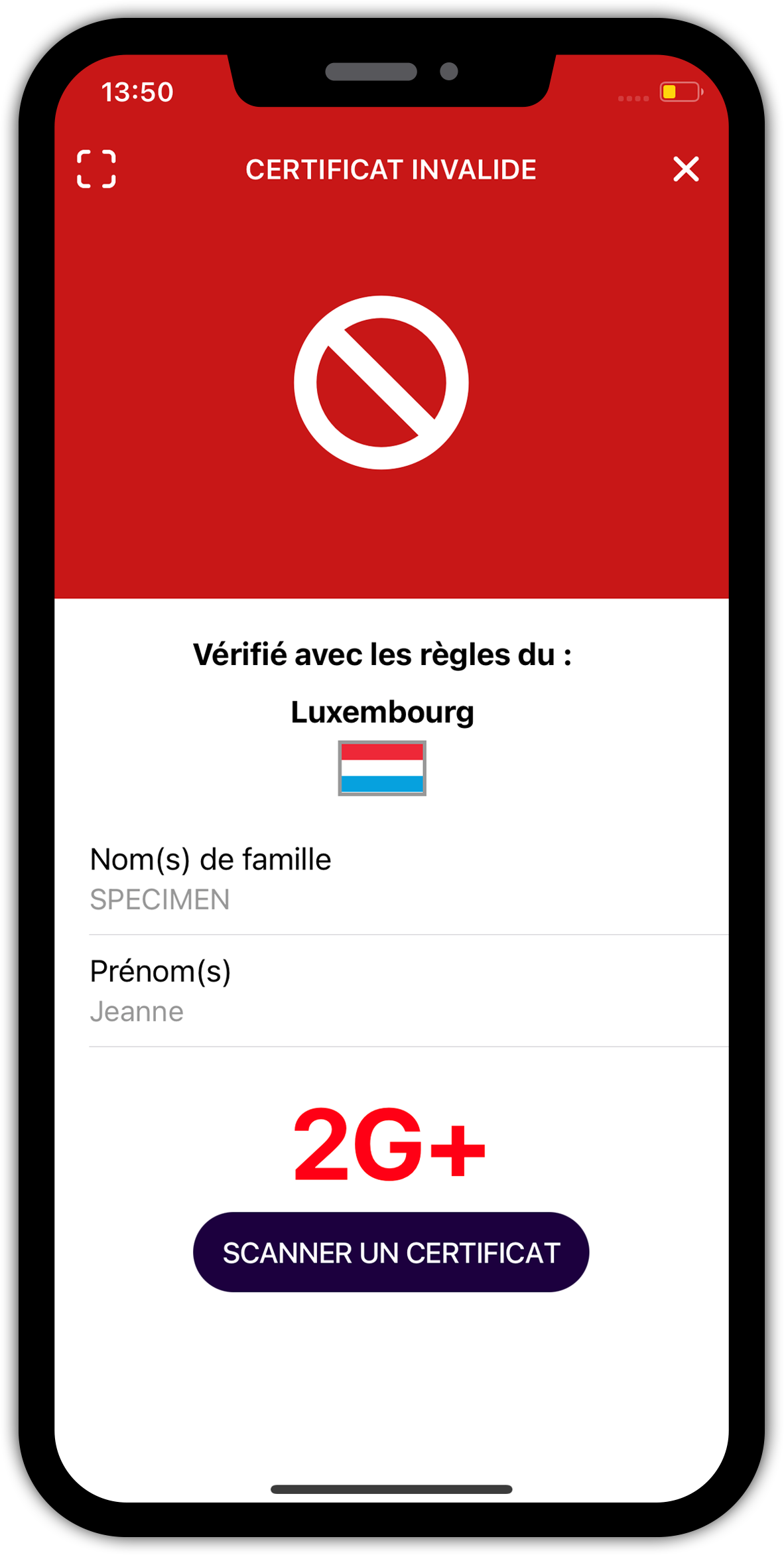Viewport: 784px width, 1555px height.
Task: Tap Scanner un certificat button
Action: (x=391, y=1252)
